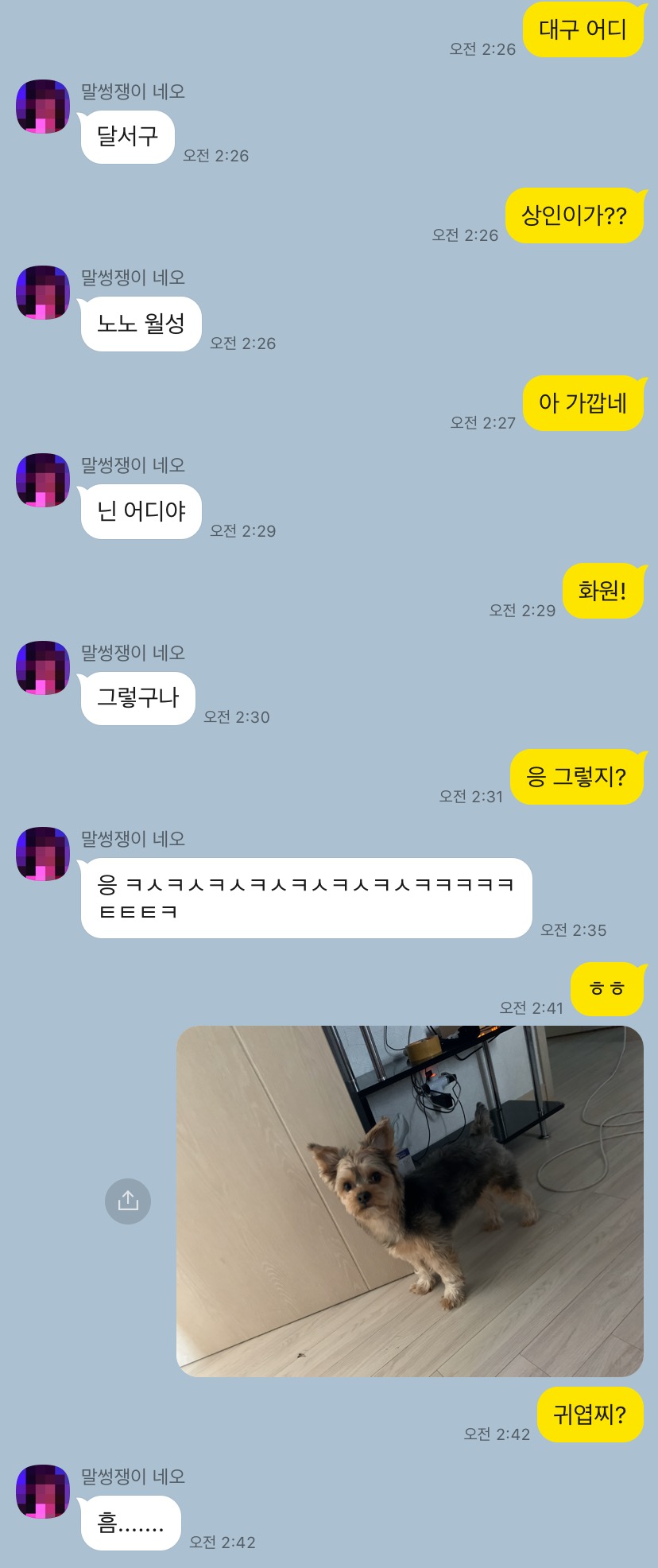Open the dog photo in full view
Screen dimensions: 658x1568
click(x=409, y=1201)
